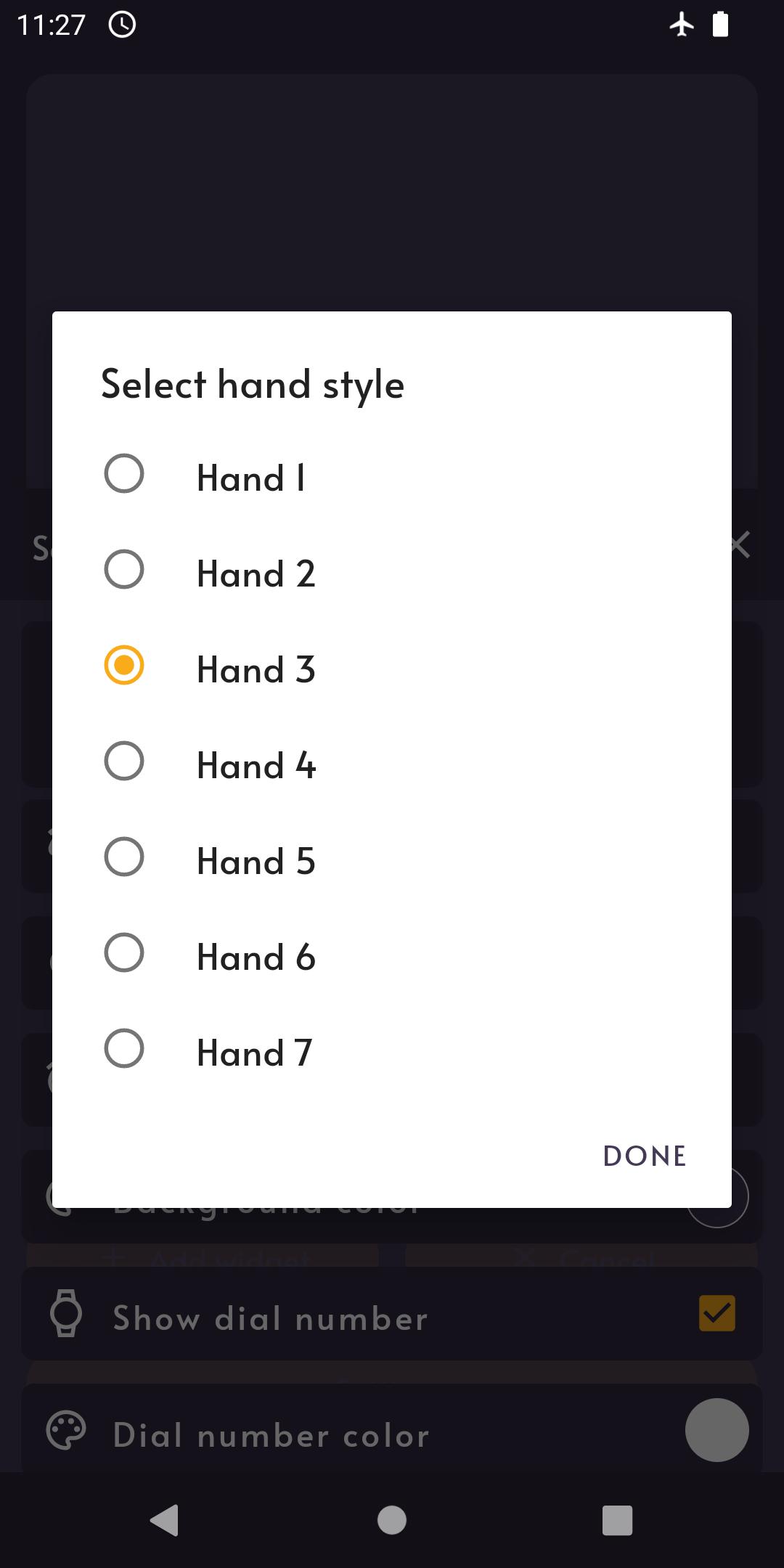Screen dimensions: 784x1568
Task: Choose Hand 6 radio option
Action: [x=392, y=955]
